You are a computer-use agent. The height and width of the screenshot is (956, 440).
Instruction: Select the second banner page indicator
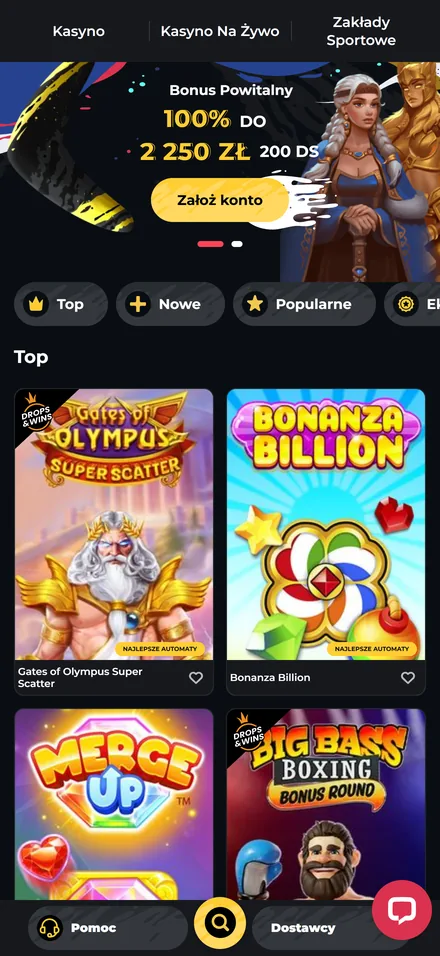tap(237, 244)
